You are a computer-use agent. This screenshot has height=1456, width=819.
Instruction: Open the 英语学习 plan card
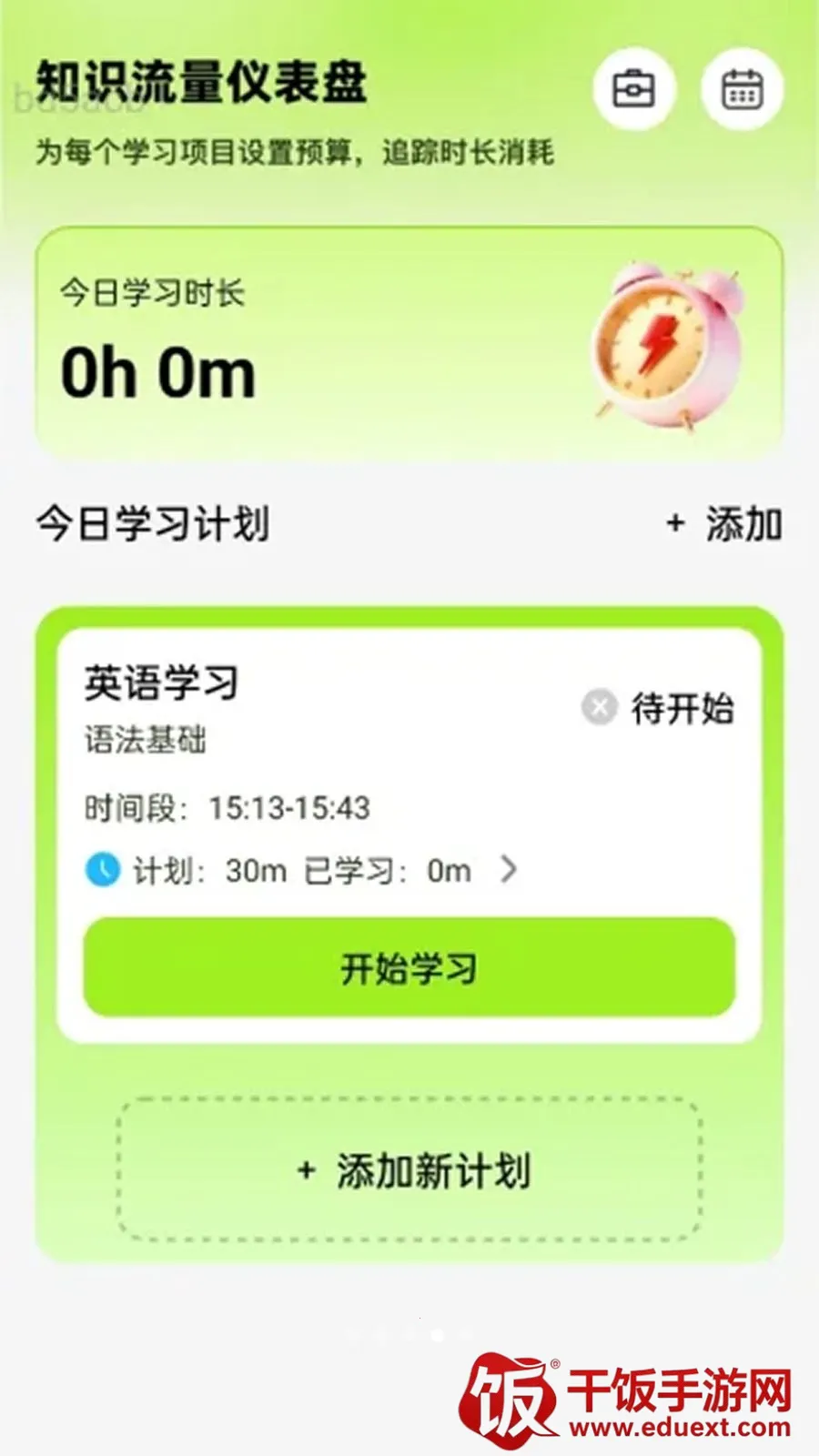[409, 834]
